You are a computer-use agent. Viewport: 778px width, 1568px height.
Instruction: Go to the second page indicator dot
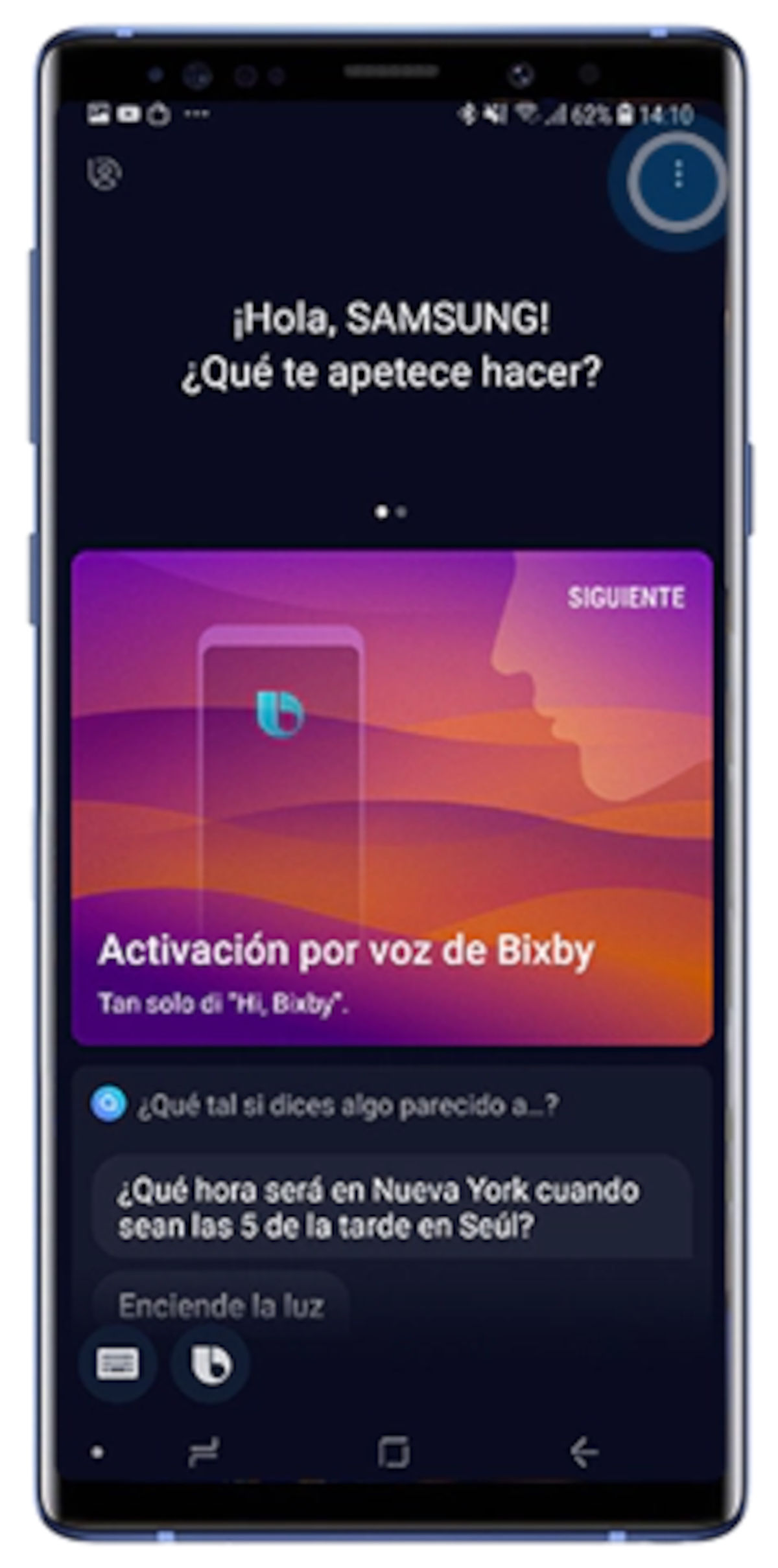coord(402,513)
